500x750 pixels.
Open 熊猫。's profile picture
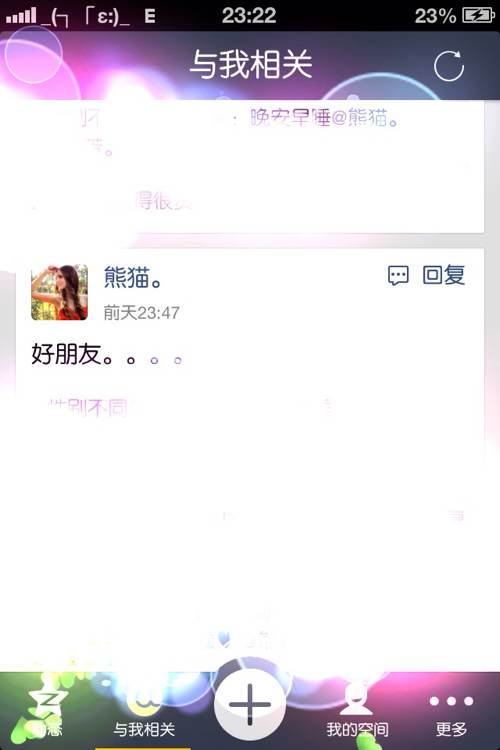coord(59,292)
